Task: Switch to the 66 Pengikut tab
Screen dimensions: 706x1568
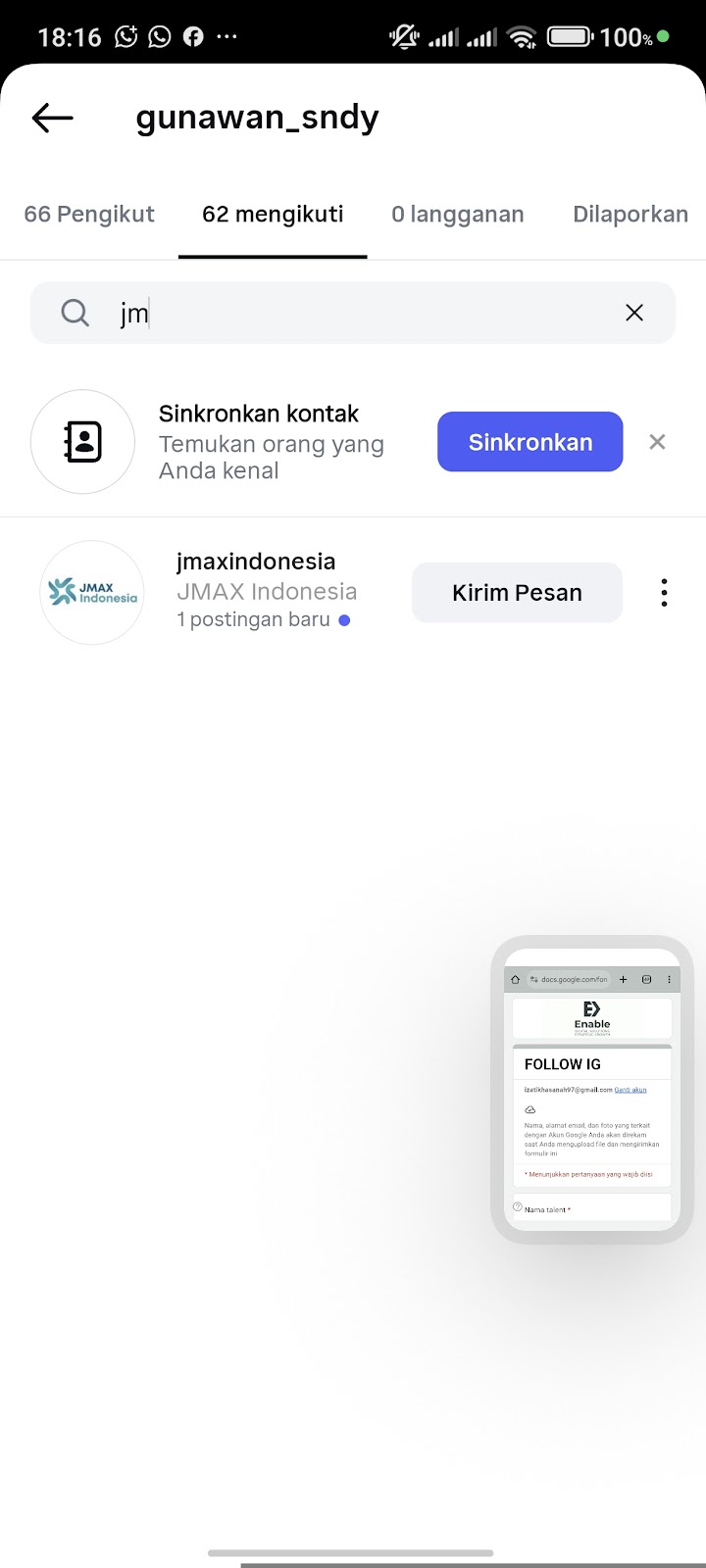Action: [x=89, y=215]
